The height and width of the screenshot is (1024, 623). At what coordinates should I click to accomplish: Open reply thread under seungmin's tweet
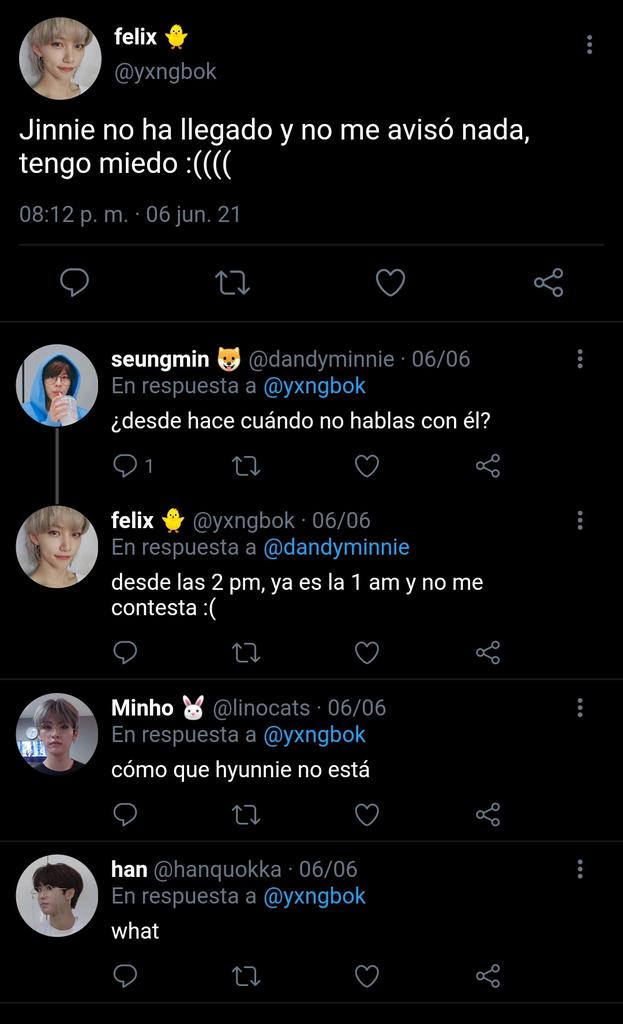133,466
